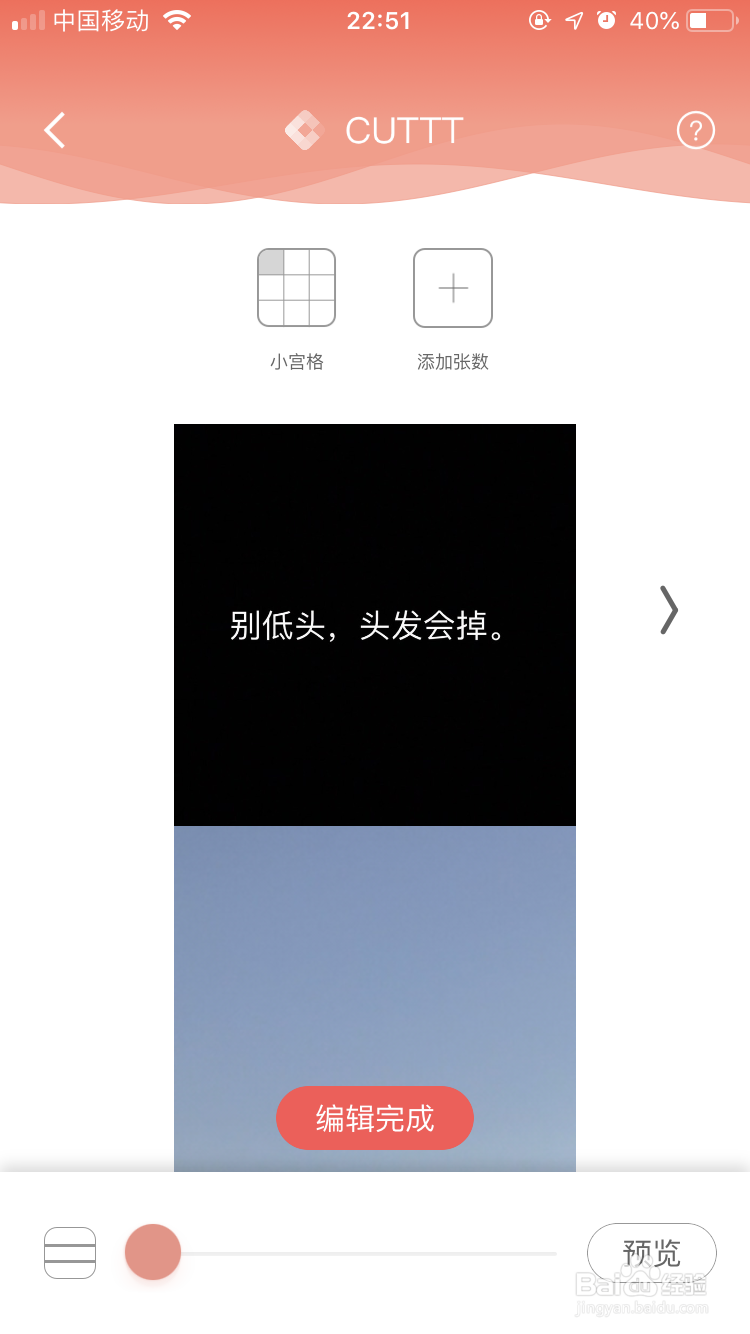Tap the round slider knob on the progress bar

coord(152,1253)
